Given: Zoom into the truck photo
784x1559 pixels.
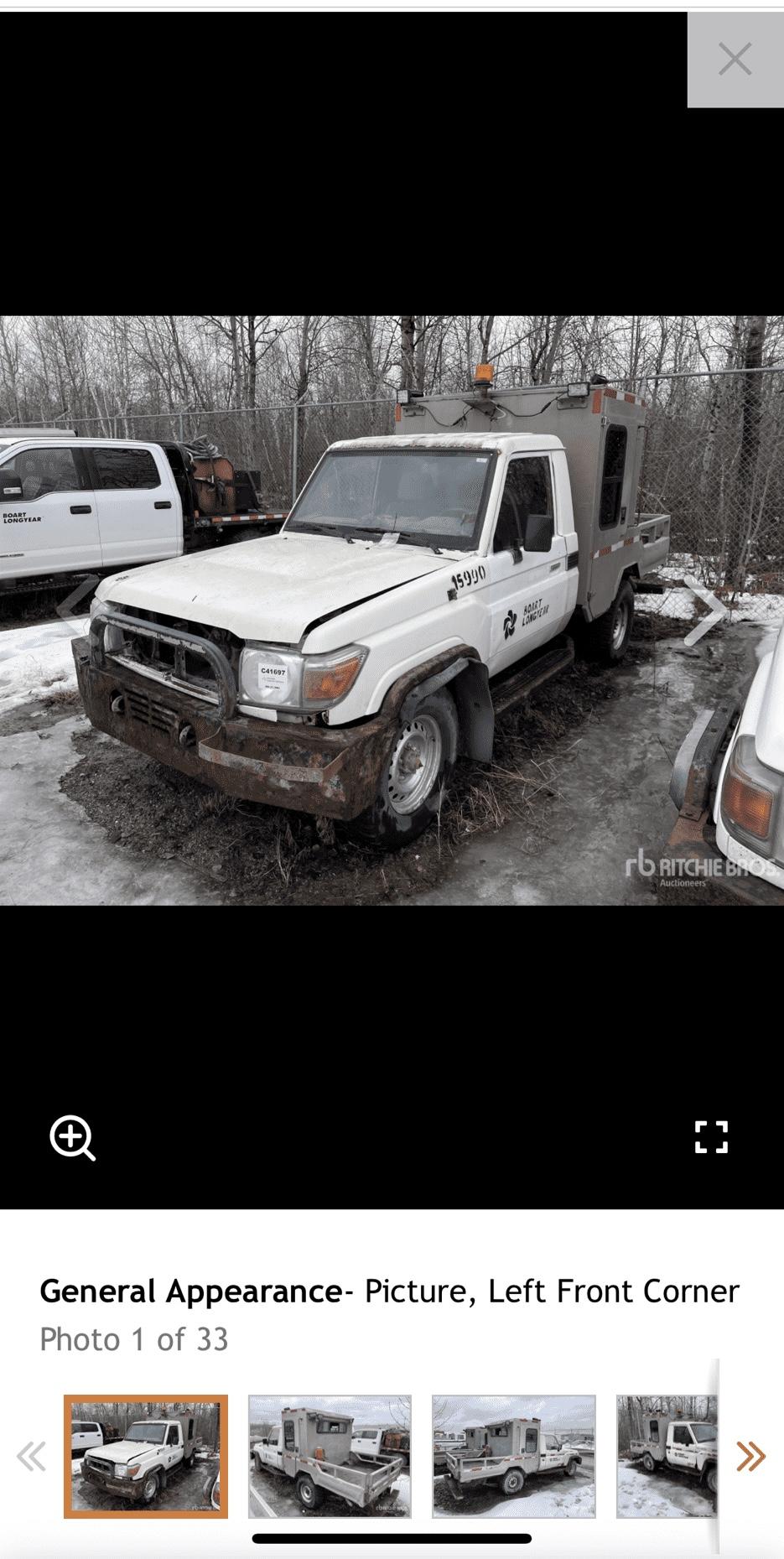Looking at the screenshot, I should pos(73,1137).
